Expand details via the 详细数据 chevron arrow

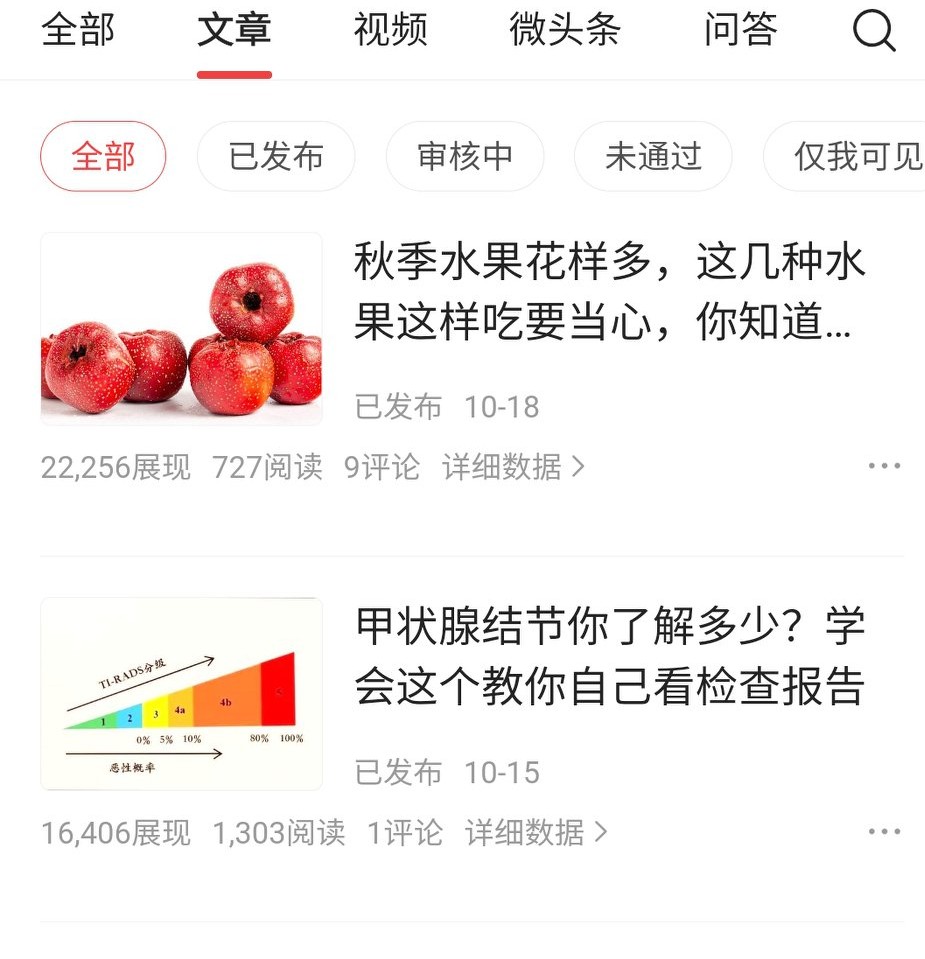[x=578, y=466]
